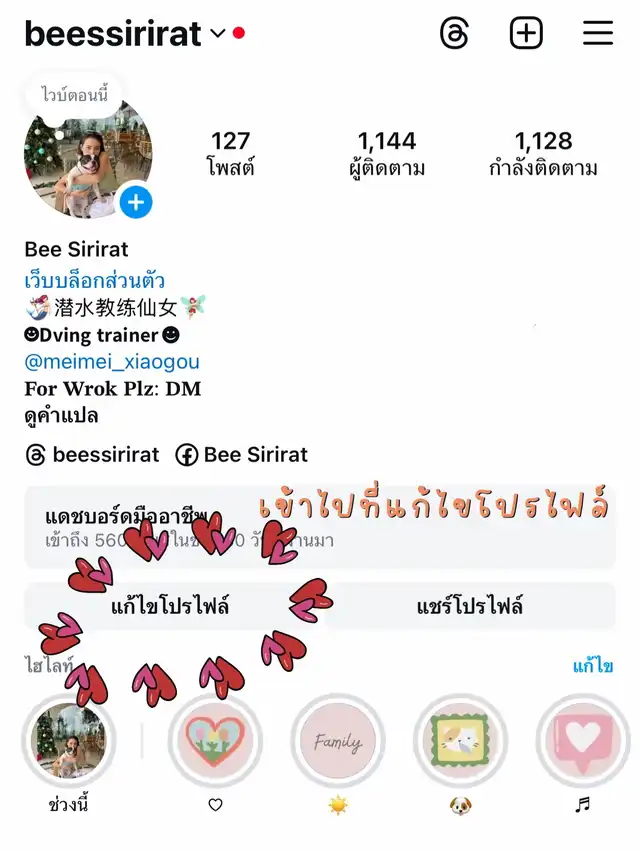Open the Bee Sirirat Facebook link

pos(242,455)
